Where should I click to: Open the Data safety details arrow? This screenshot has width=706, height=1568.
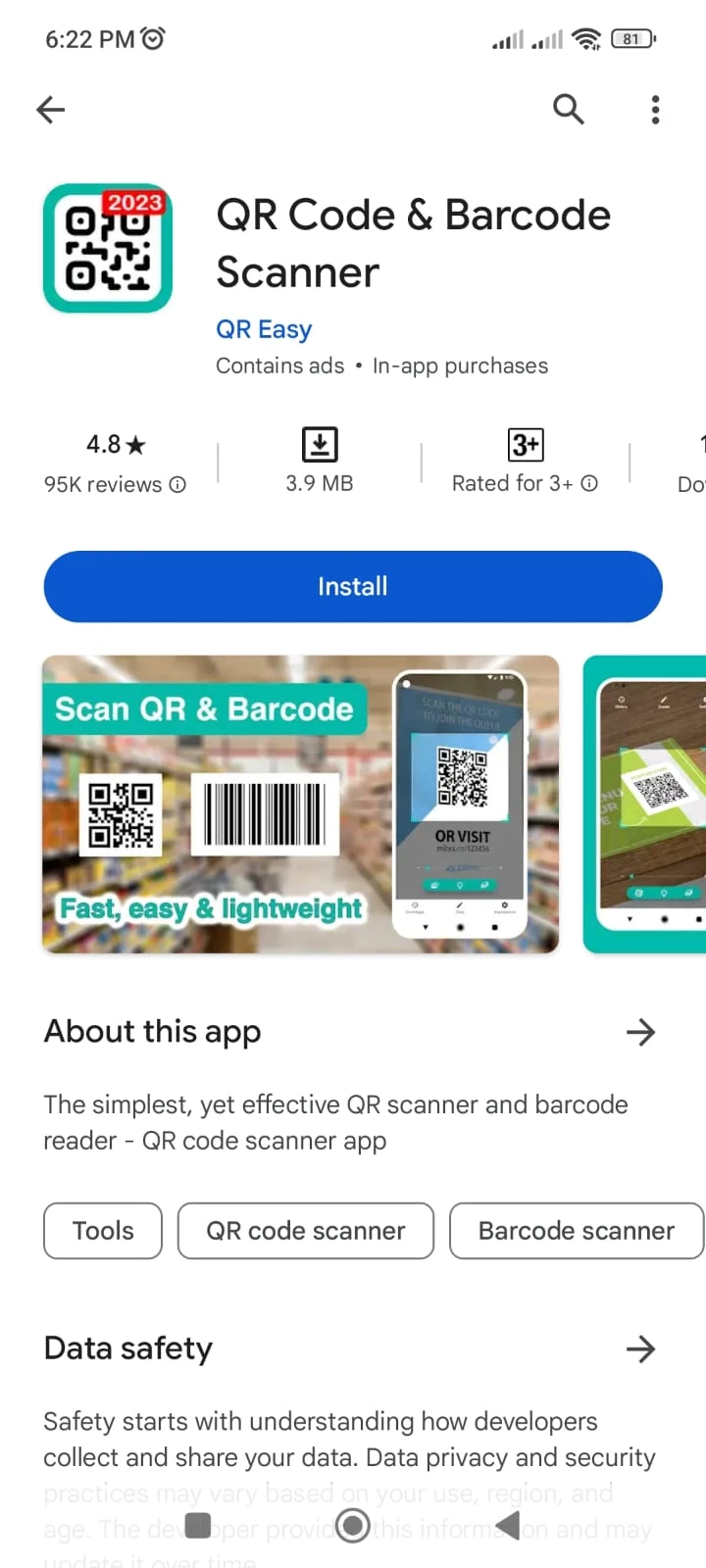click(640, 1349)
